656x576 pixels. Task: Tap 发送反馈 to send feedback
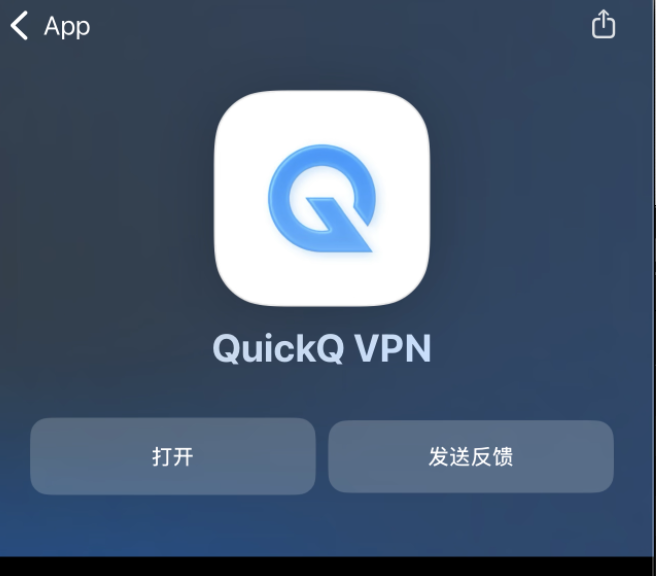tap(470, 457)
